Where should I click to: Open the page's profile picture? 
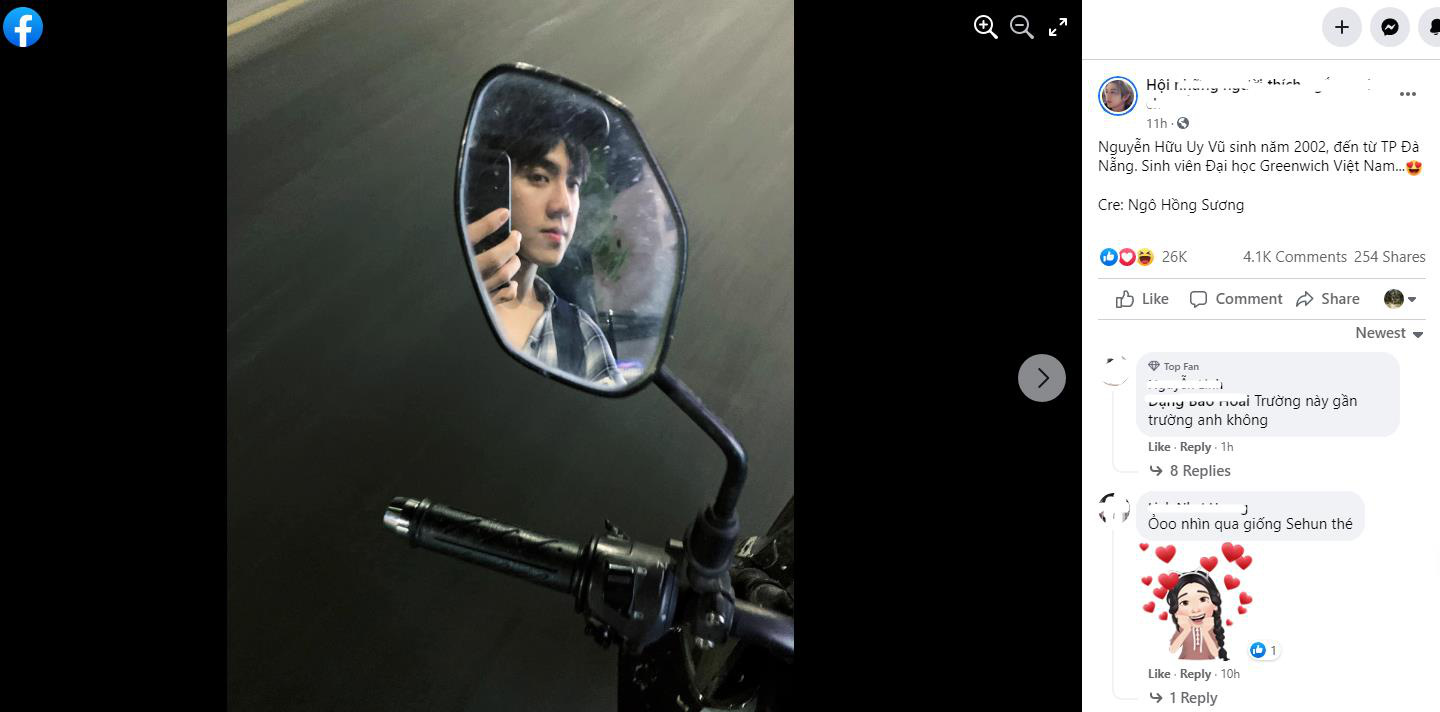coord(1118,96)
